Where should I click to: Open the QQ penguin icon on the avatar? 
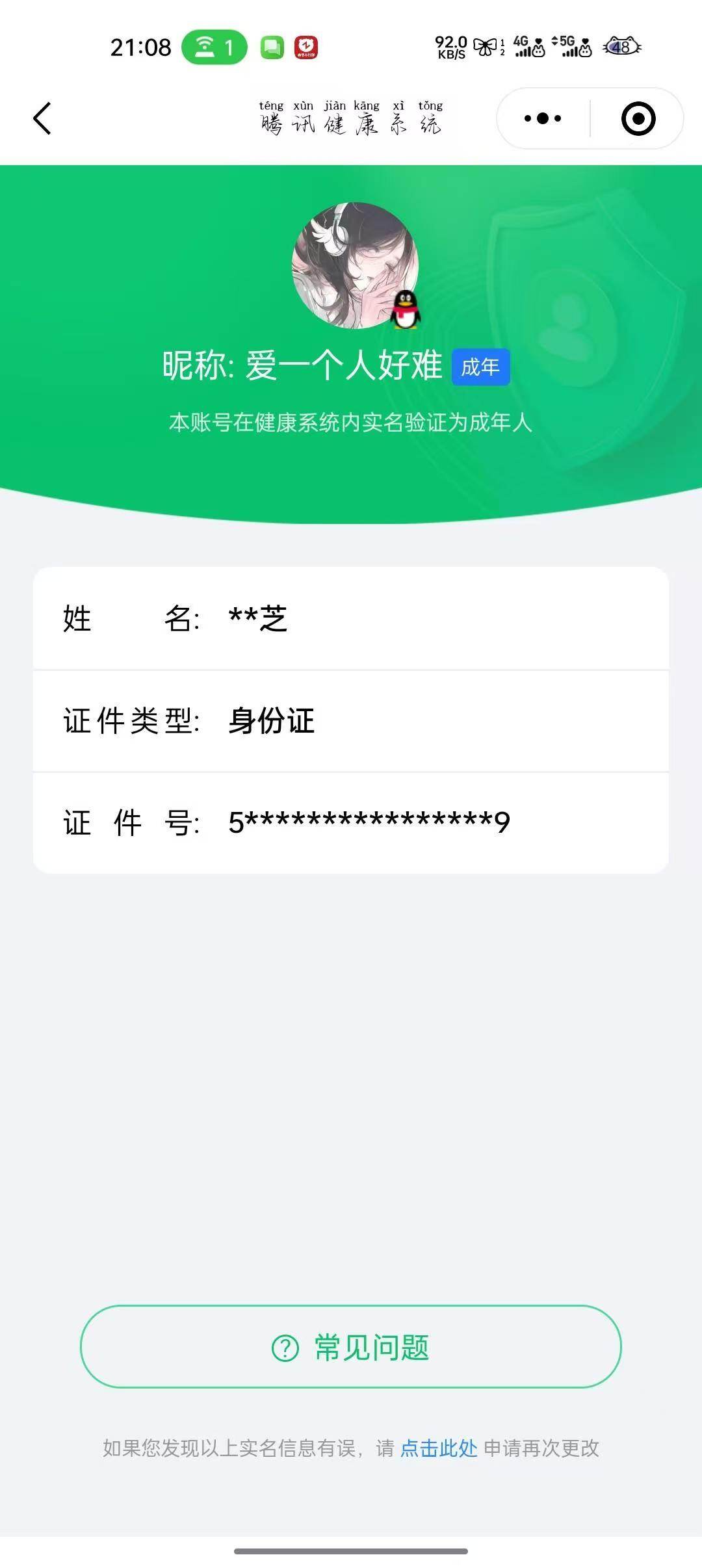(404, 310)
